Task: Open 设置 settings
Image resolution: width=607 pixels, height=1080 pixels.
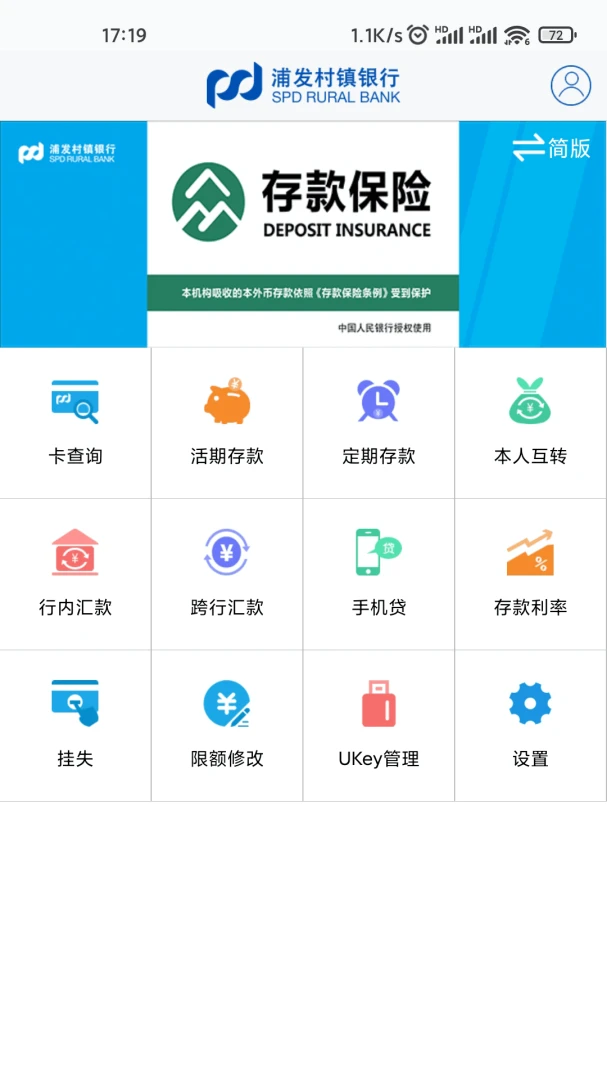Action: [x=530, y=726]
